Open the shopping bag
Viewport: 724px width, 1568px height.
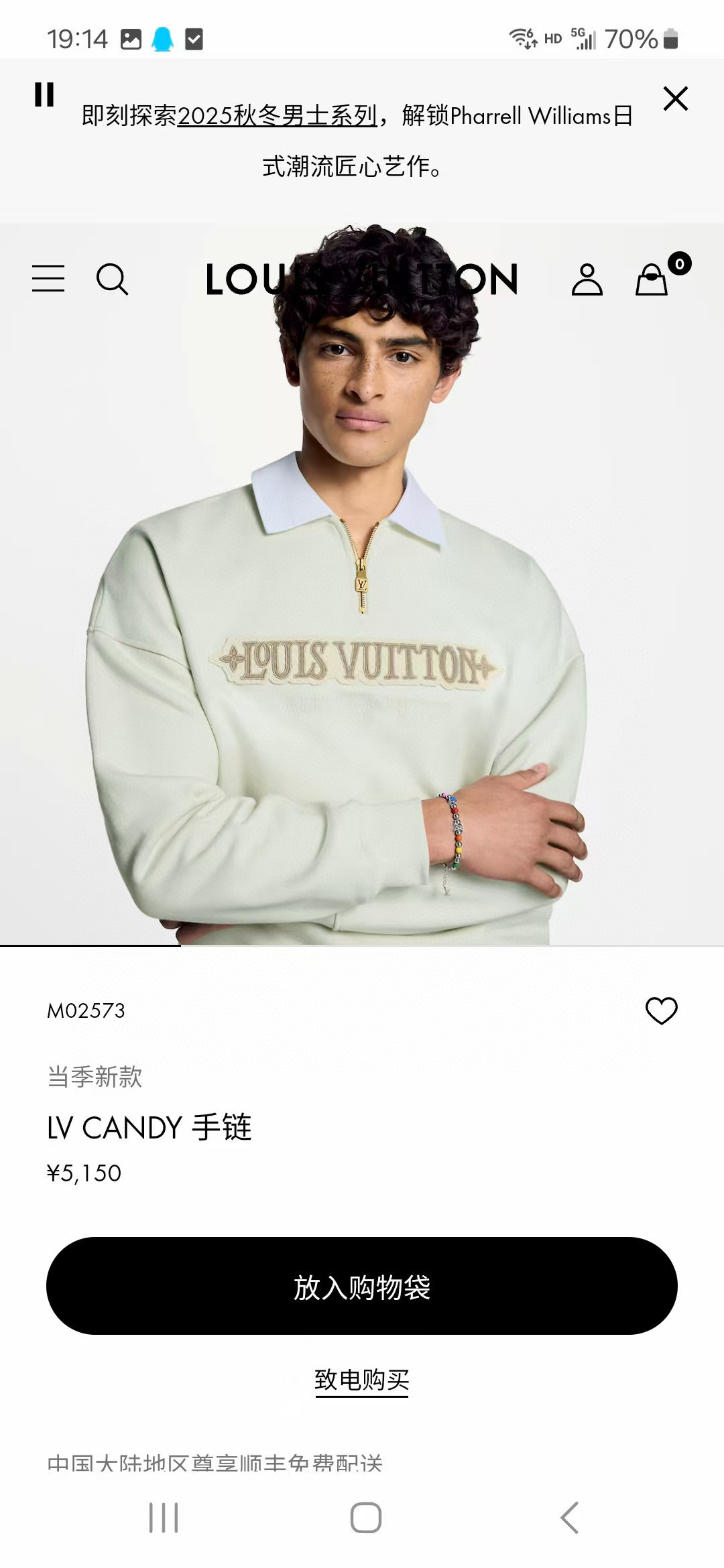(652, 279)
